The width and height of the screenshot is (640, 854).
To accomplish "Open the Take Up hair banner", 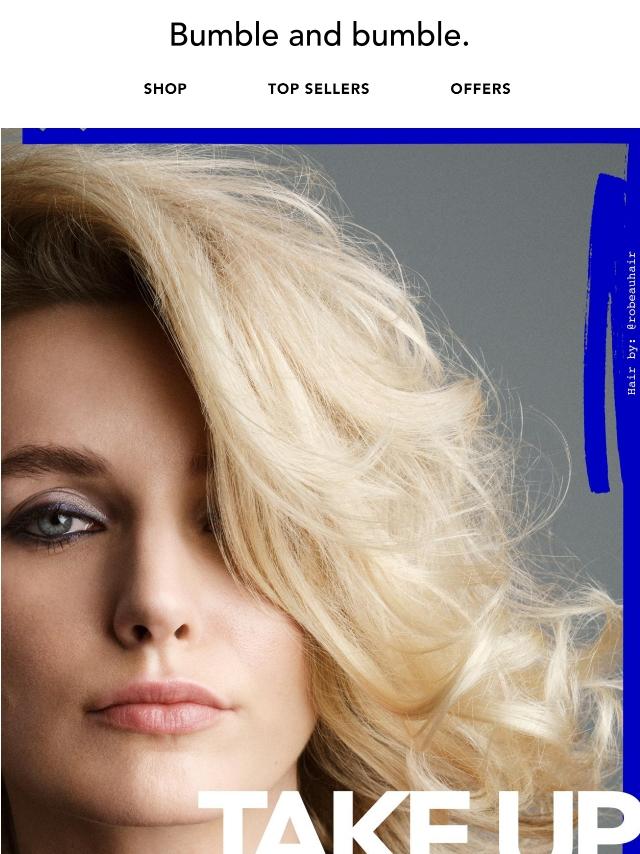I will [x=320, y=490].
